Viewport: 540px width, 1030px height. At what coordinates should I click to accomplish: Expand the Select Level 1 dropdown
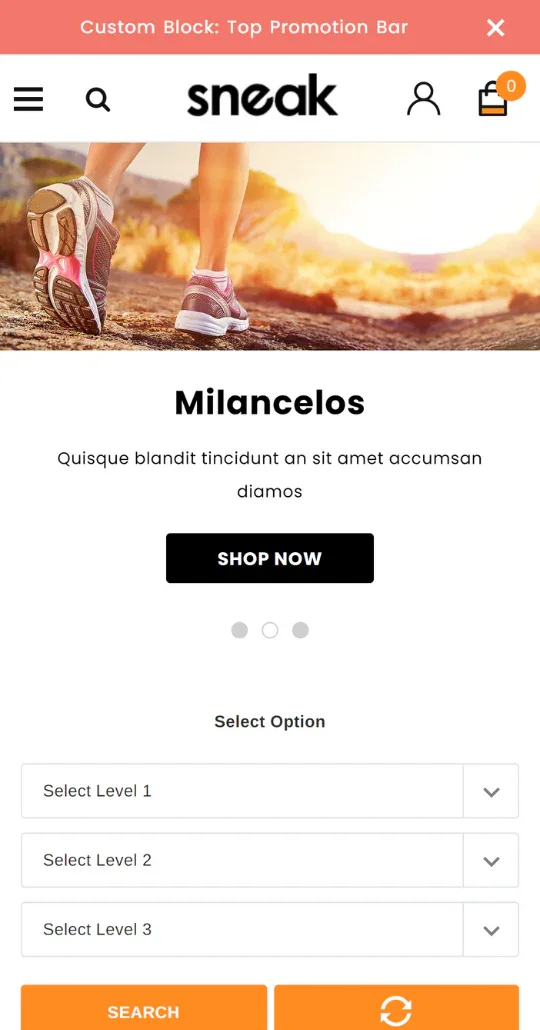pyautogui.click(x=270, y=791)
